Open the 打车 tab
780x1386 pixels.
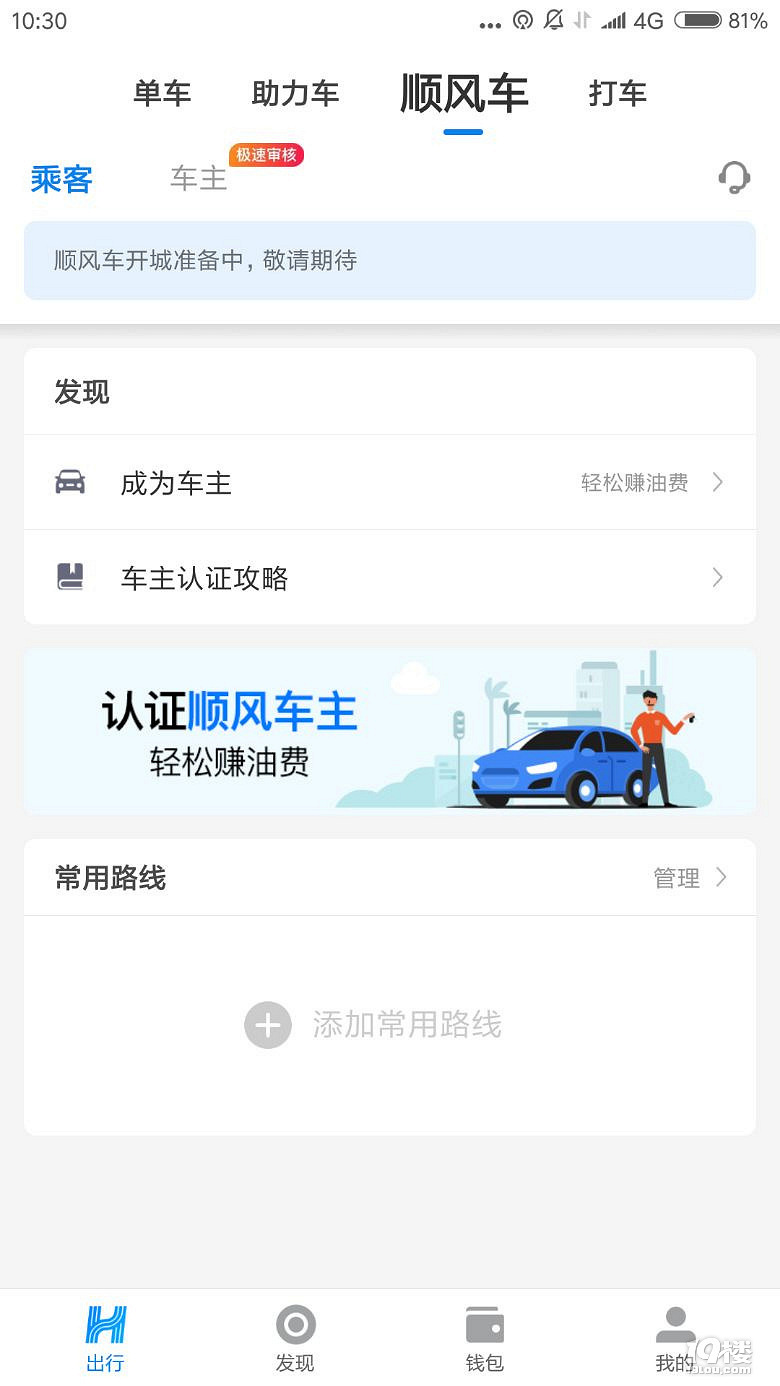(618, 92)
